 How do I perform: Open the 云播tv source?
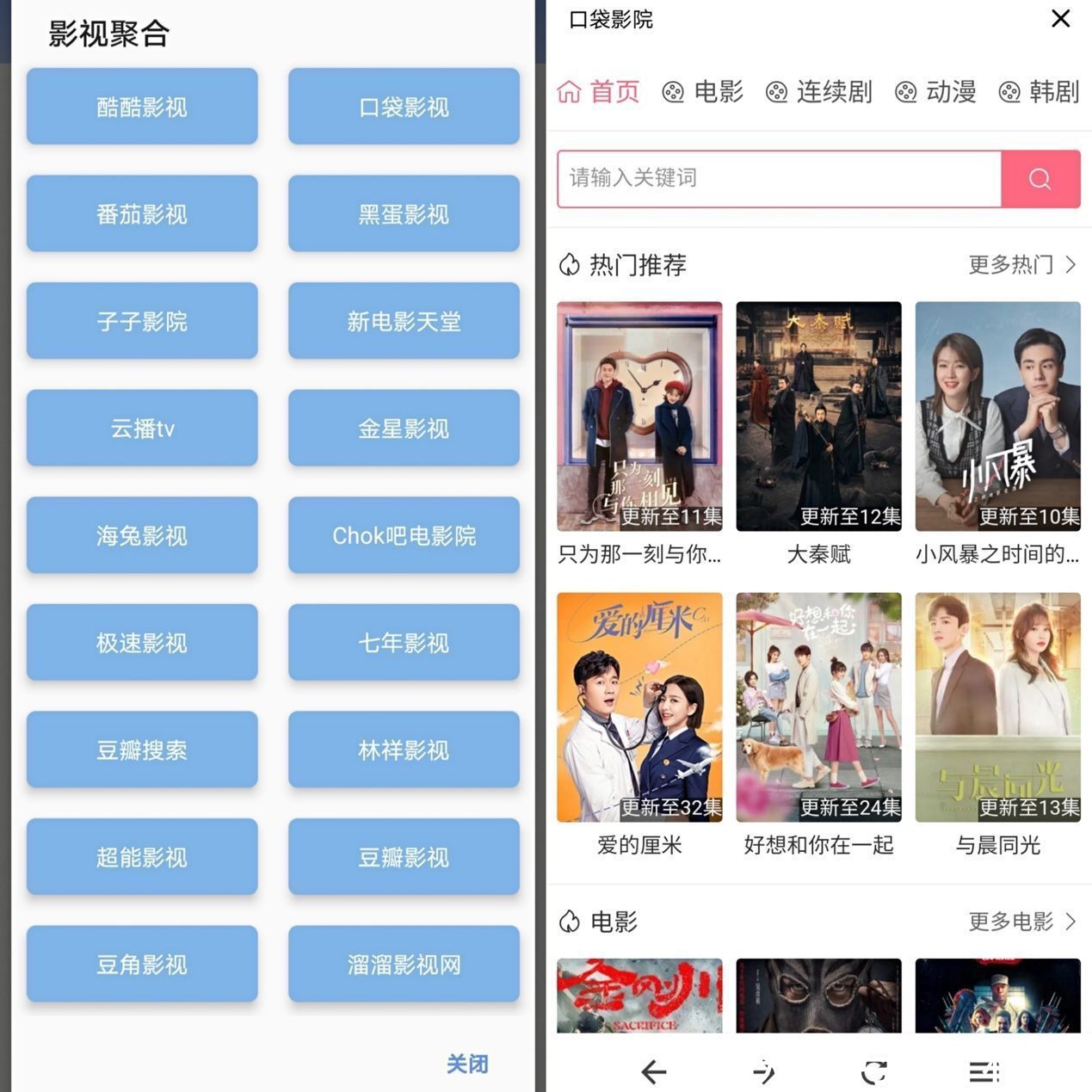(142, 428)
